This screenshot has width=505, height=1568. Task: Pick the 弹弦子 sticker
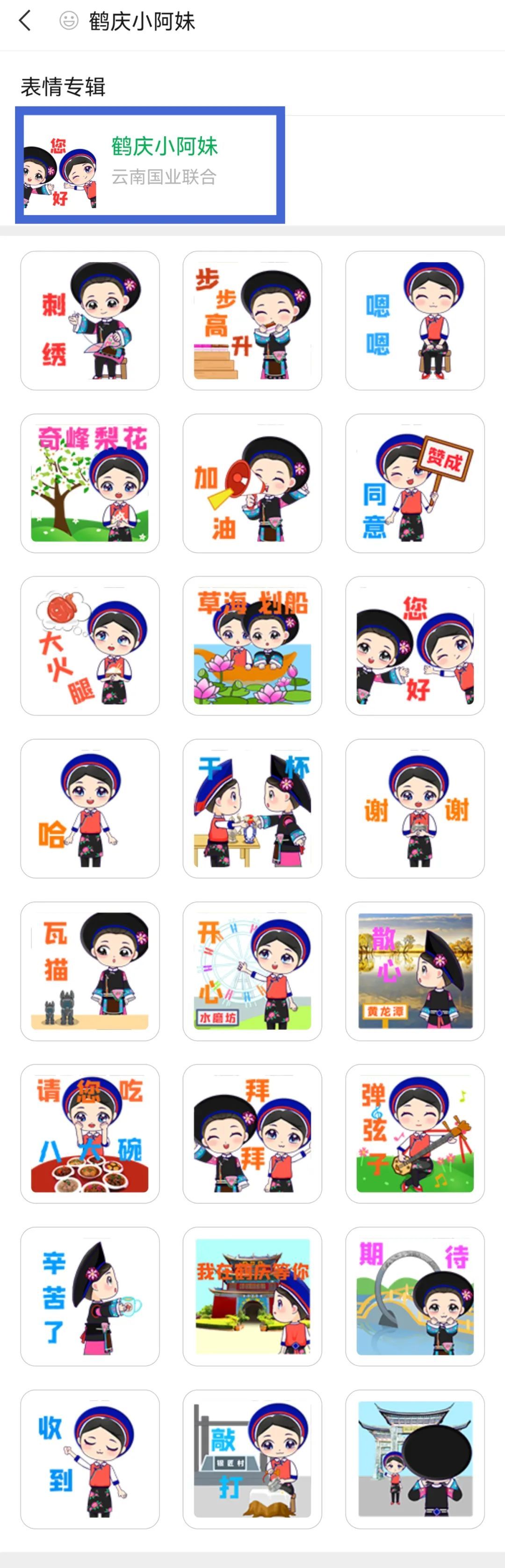point(414,1133)
